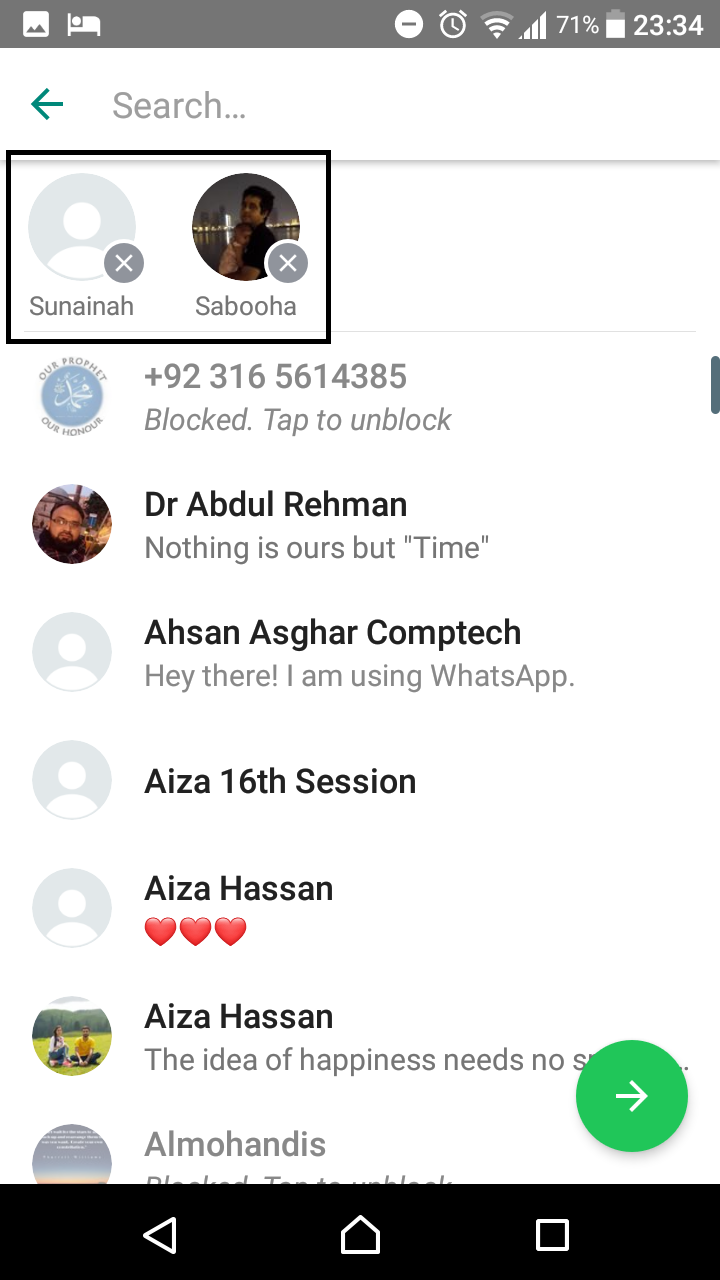This screenshot has height=1280, width=720.
Task: Select Aiza Hassan with heart emojis status
Action: click(360, 909)
